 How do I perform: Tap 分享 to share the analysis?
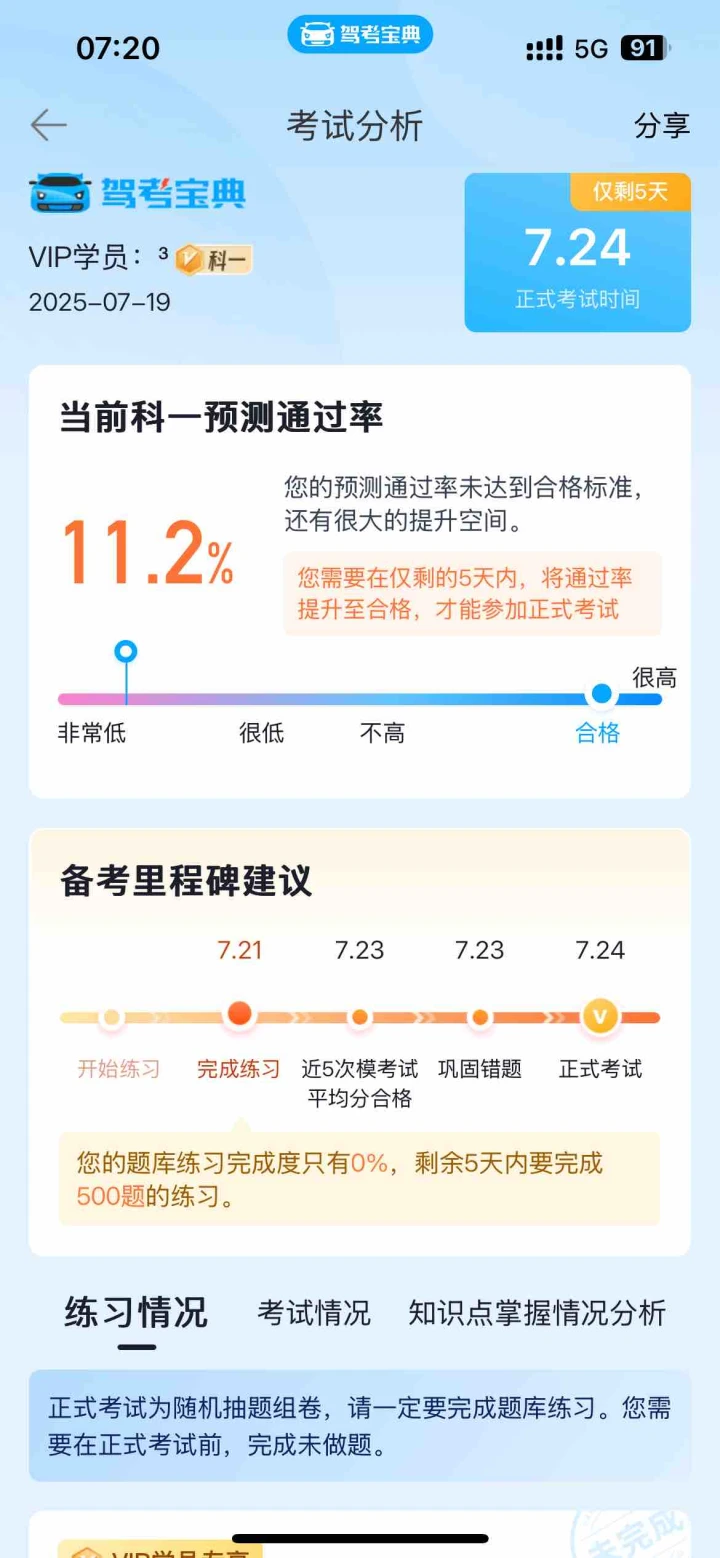[662, 125]
